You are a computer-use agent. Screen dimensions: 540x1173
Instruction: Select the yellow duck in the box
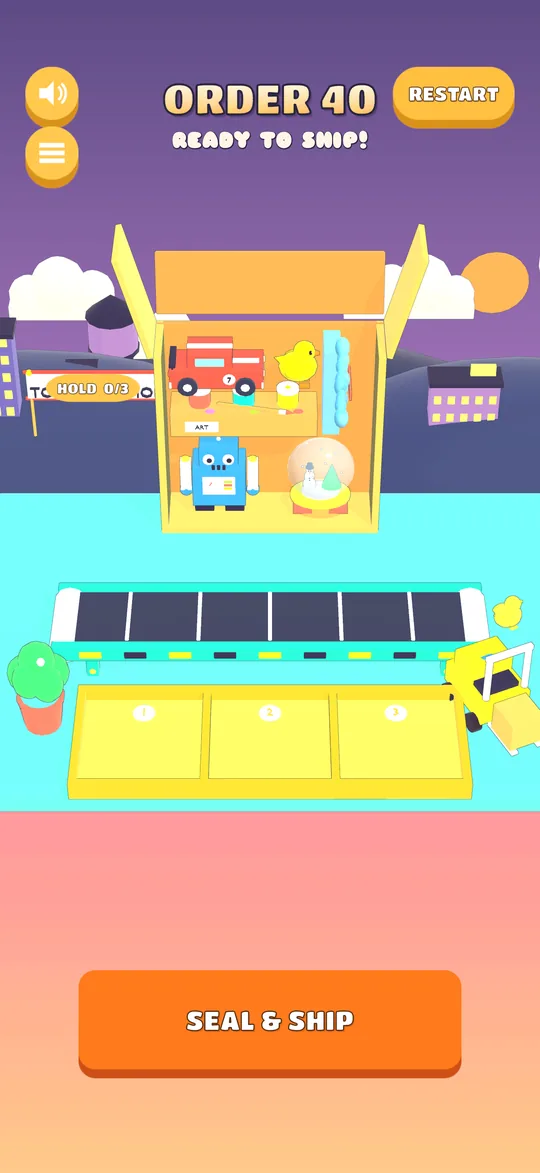[297, 361]
